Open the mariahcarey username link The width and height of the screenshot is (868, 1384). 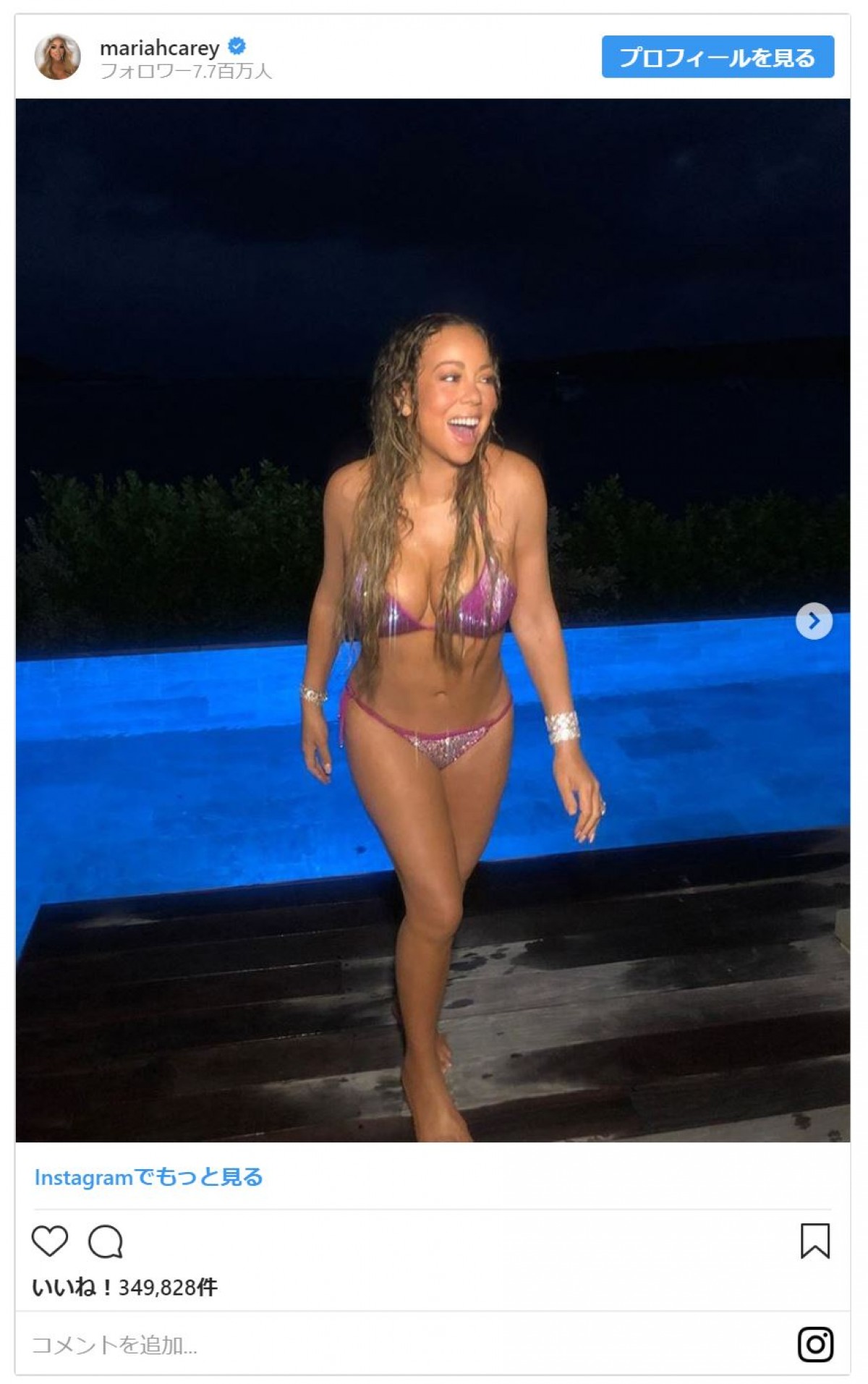point(160,48)
